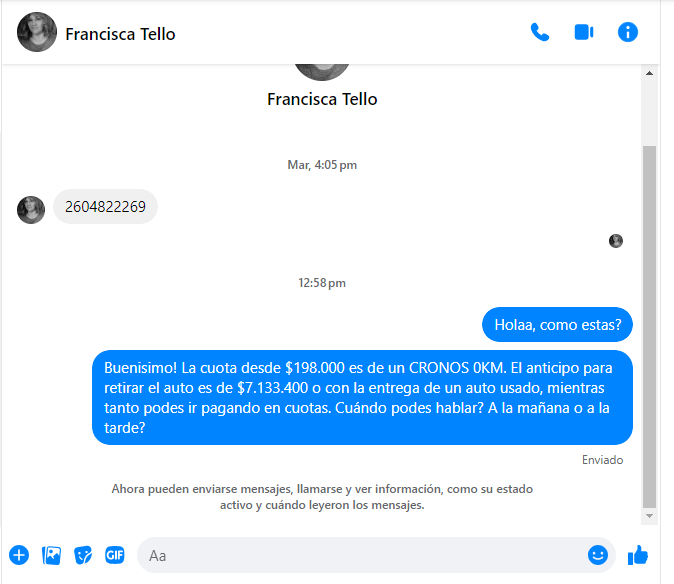Focus the Aa message input field
Viewport: 674px width, 584px height.
coord(360,555)
